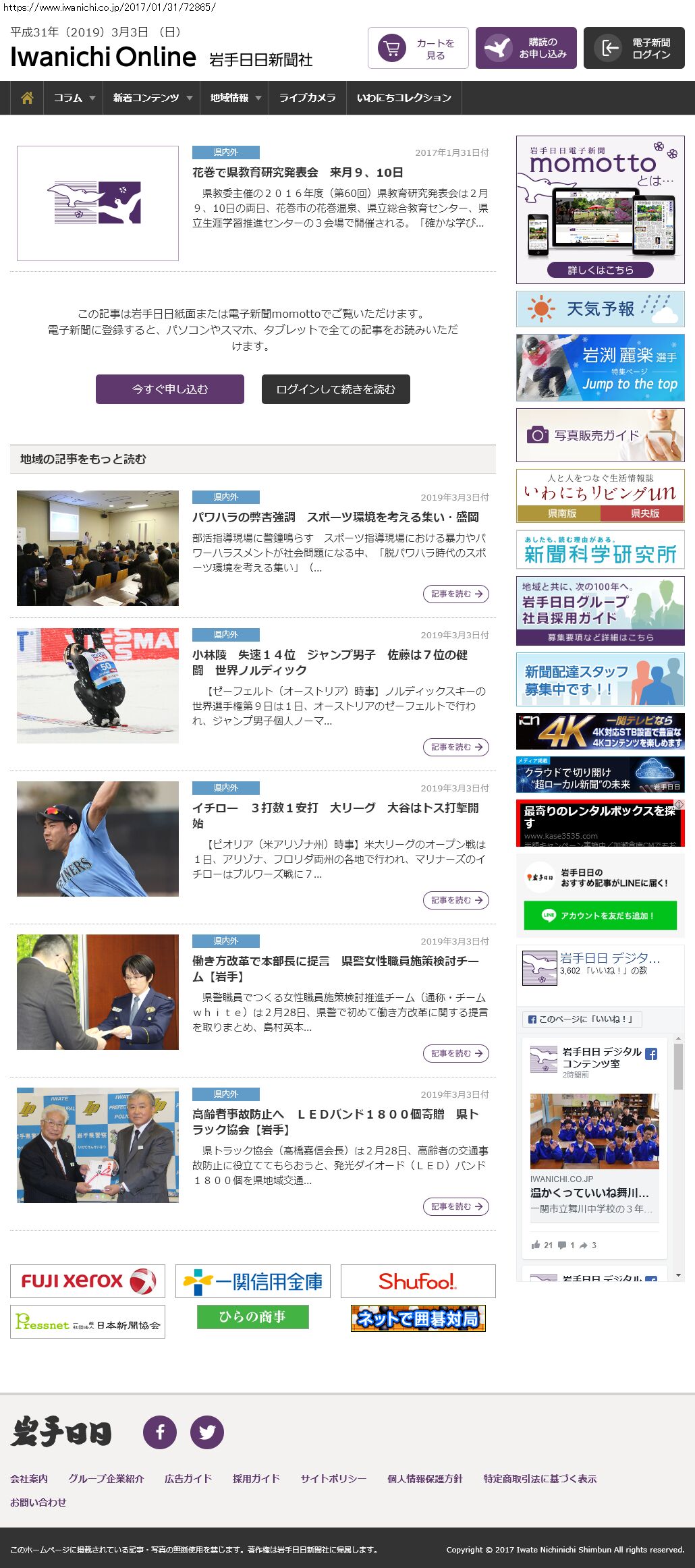Expand the コラム dropdown menu

(x=74, y=98)
